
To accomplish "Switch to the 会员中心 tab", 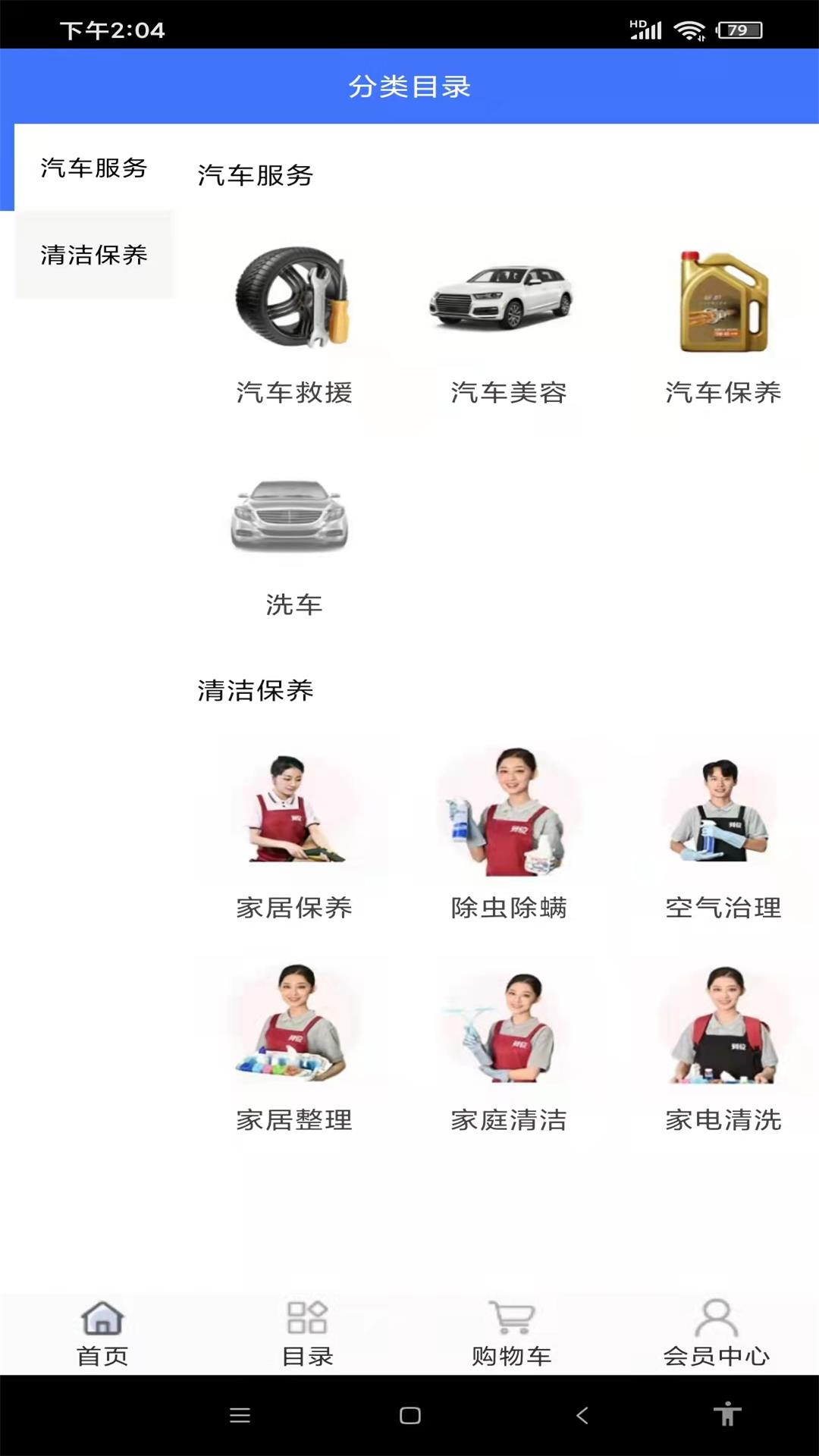I will point(717,1333).
